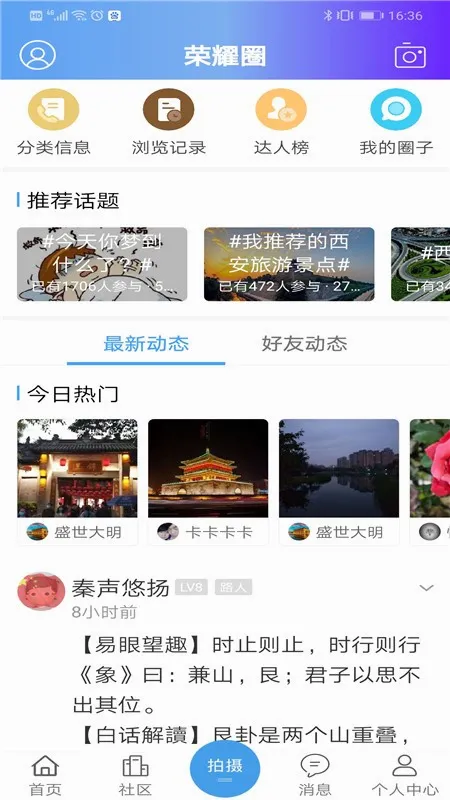Open the profile avatar icon in the header

click(x=37, y=56)
